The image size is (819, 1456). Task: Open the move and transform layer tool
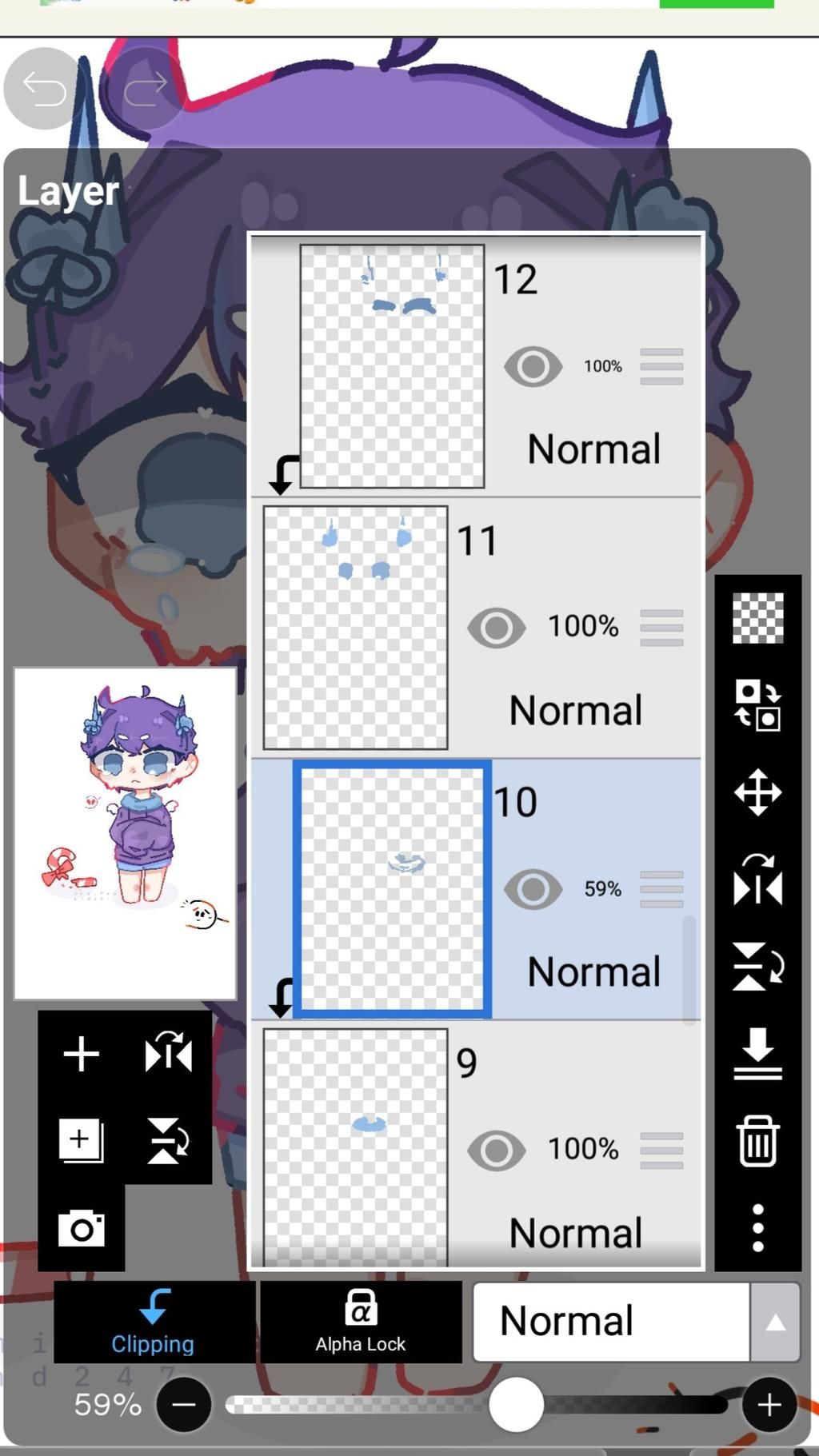click(x=757, y=792)
